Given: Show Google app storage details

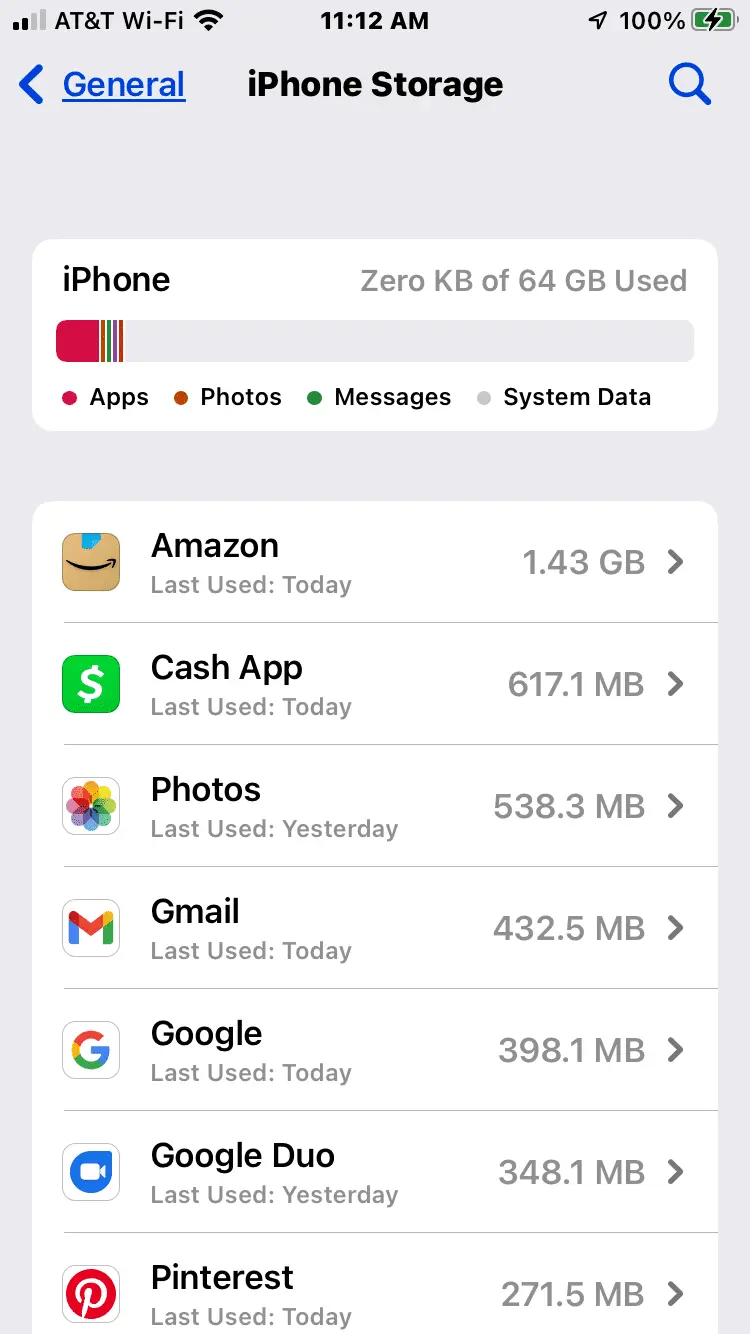Looking at the screenshot, I should coord(375,1050).
